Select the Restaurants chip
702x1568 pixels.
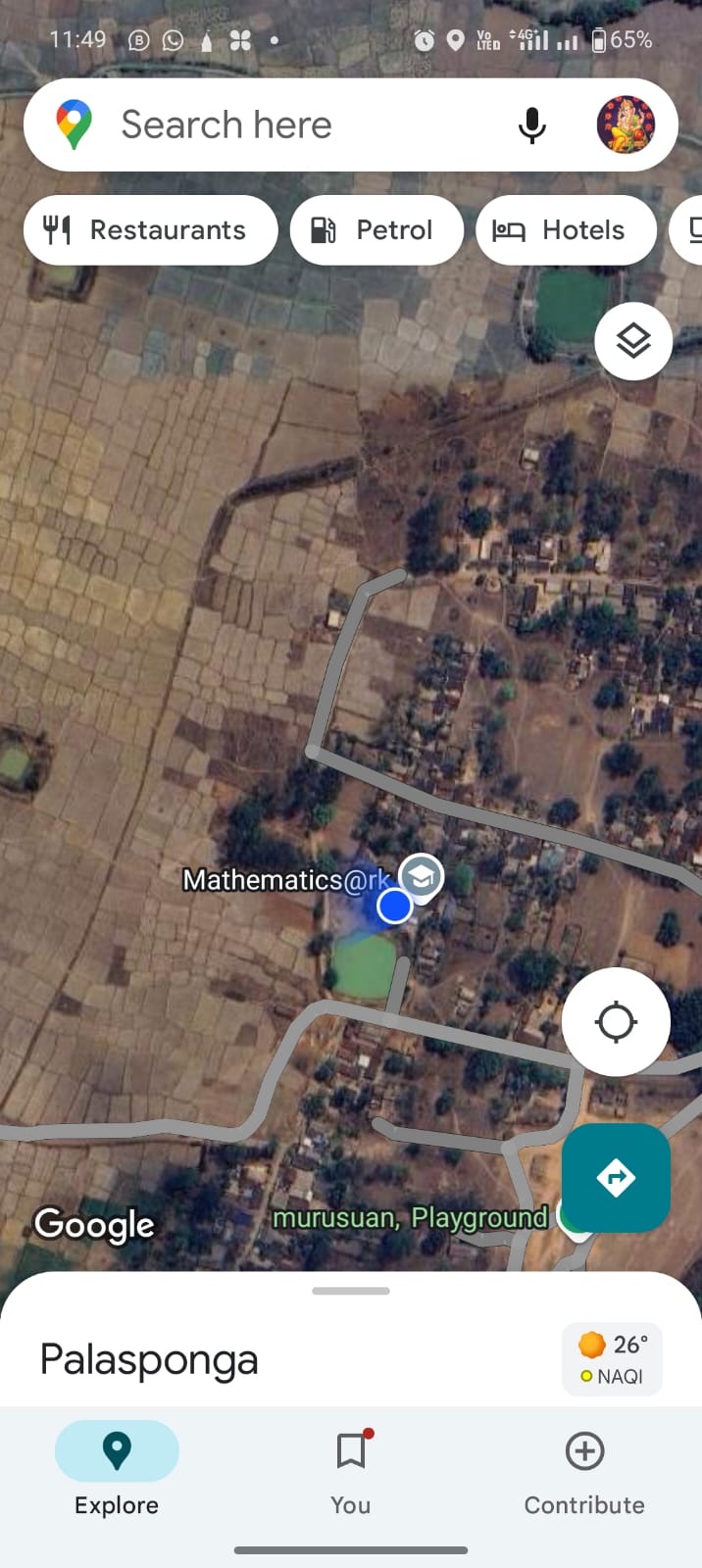tap(150, 230)
